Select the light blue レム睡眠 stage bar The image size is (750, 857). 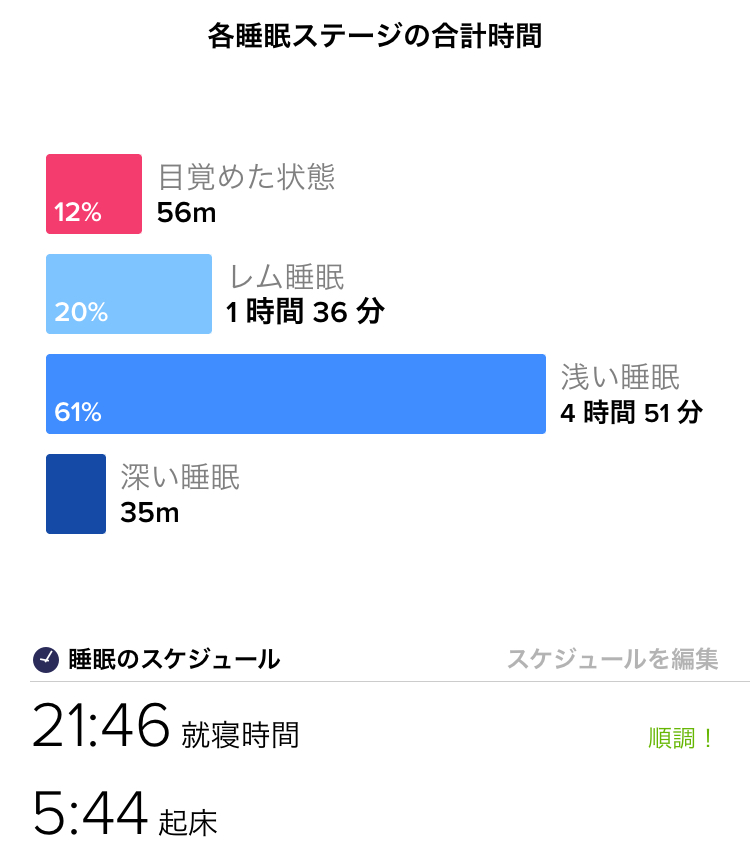128,293
